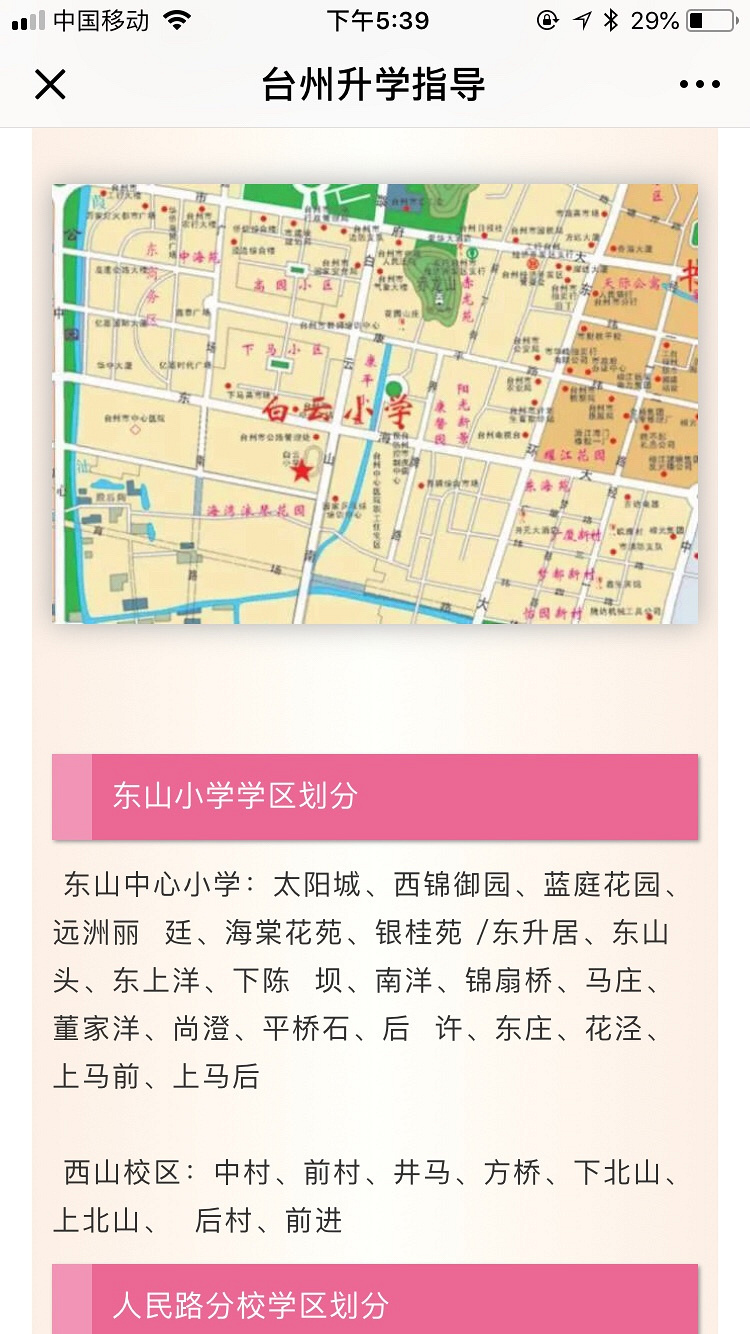The image size is (750, 1334).
Task: Open the 白云小学 map image
Action: [375, 404]
